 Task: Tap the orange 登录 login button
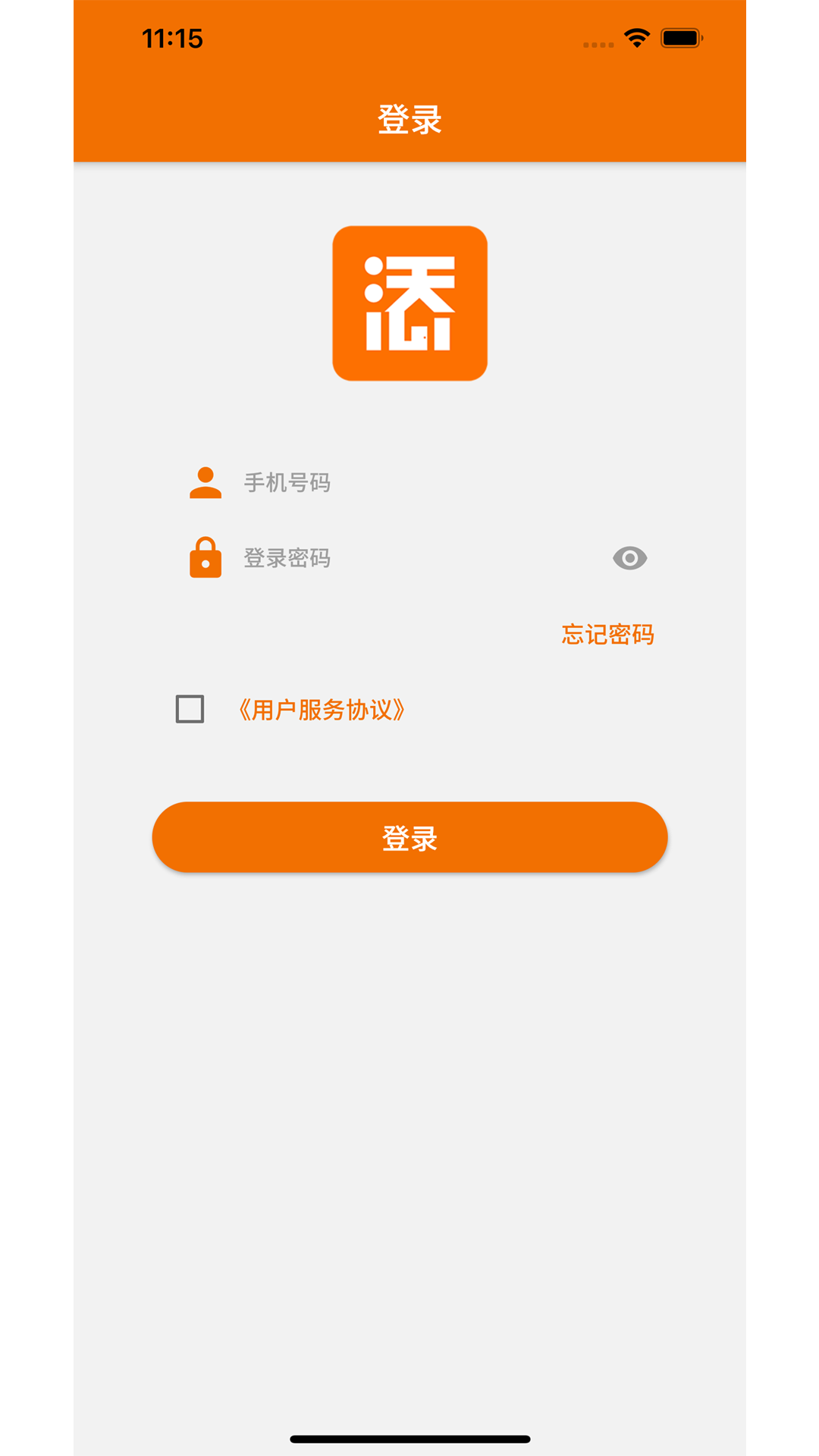[409, 837]
